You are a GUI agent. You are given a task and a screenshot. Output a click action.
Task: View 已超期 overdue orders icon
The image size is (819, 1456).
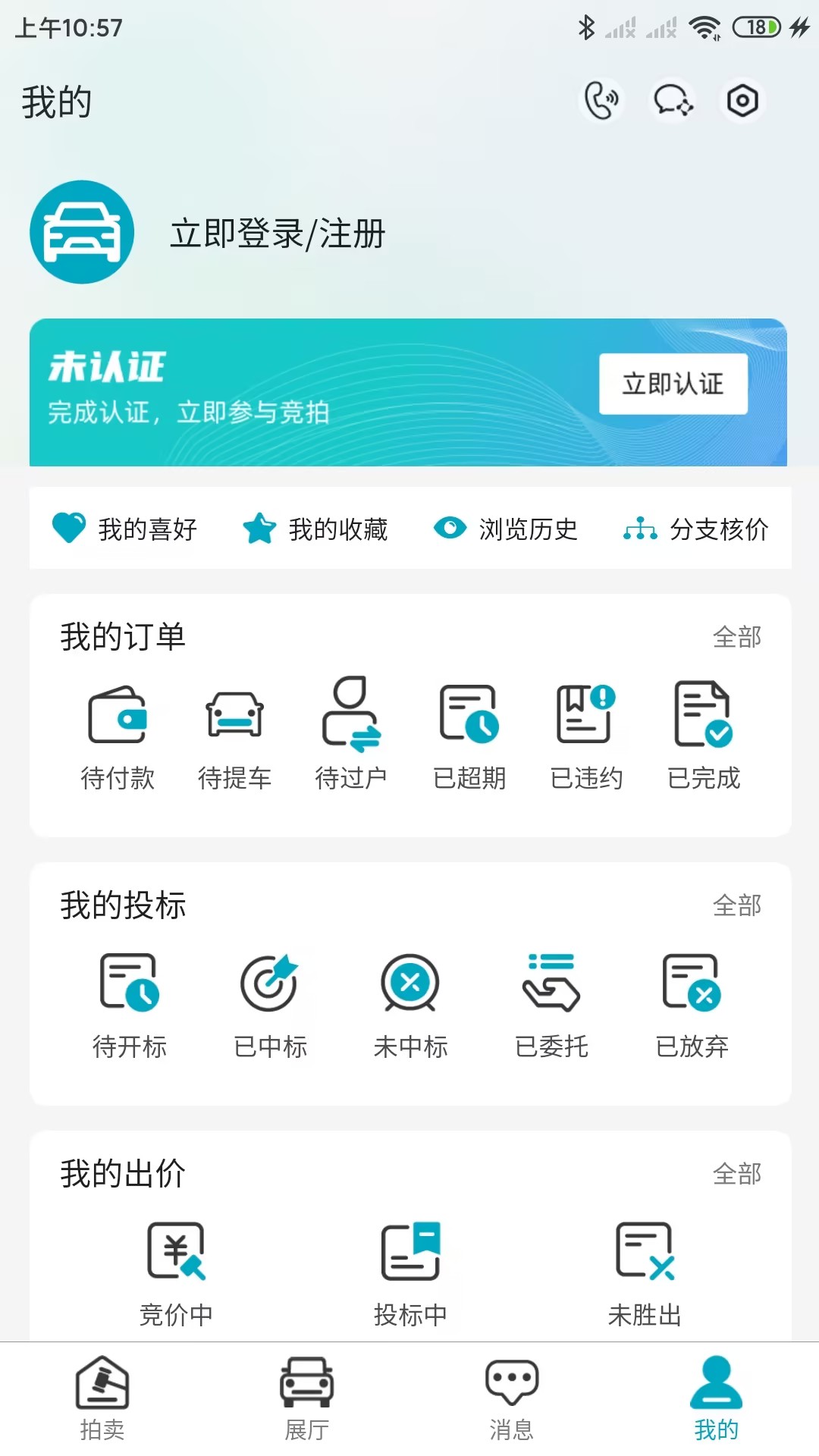pyautogui.click(x=469, y=715)
